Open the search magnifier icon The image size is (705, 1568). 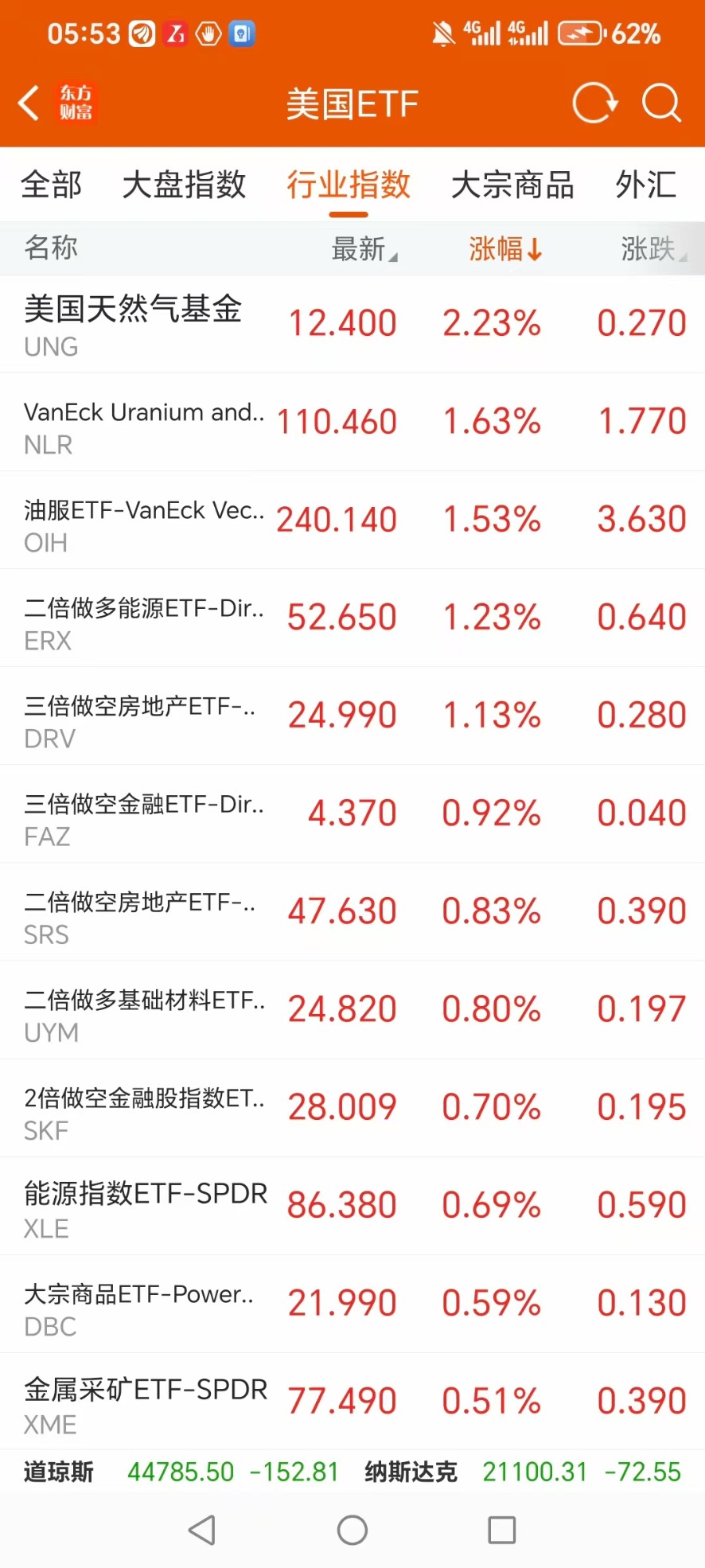[661, 103]
